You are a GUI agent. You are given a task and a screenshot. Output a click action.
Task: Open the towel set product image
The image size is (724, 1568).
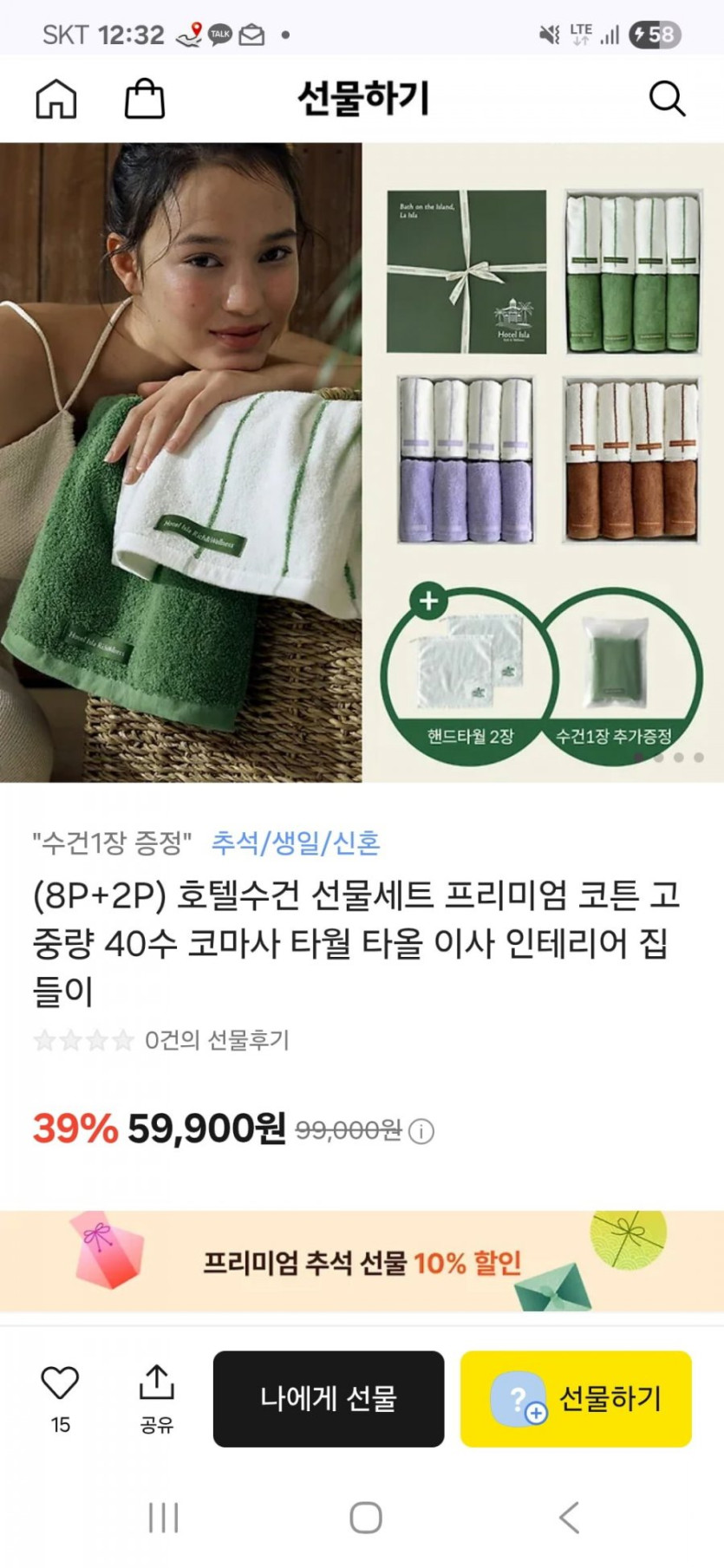(362, 462)
